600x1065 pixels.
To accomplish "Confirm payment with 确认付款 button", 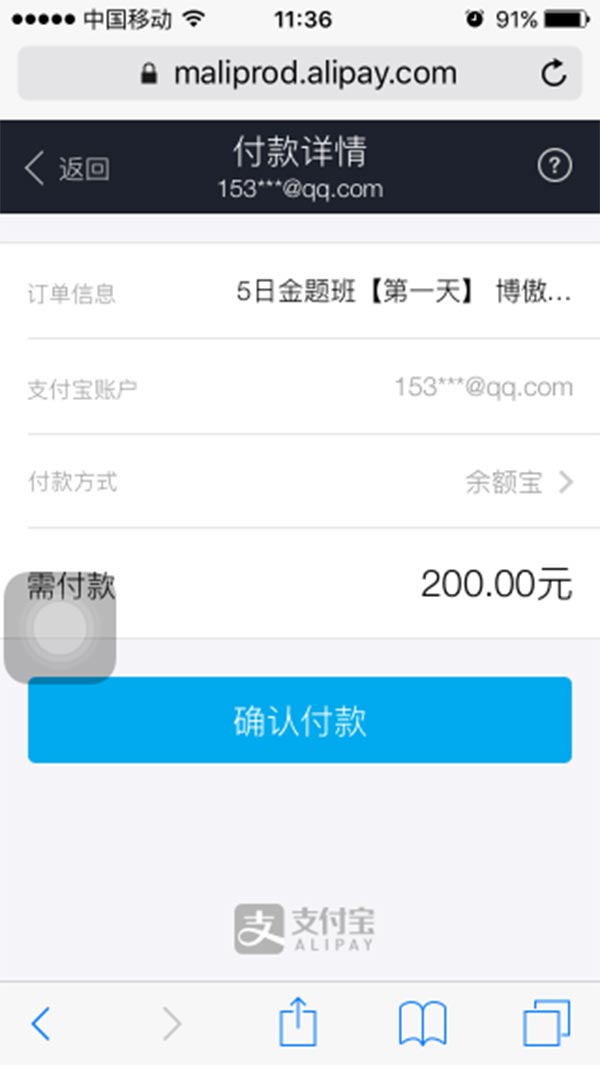I will pyautogui.click(x=300, y=720).
